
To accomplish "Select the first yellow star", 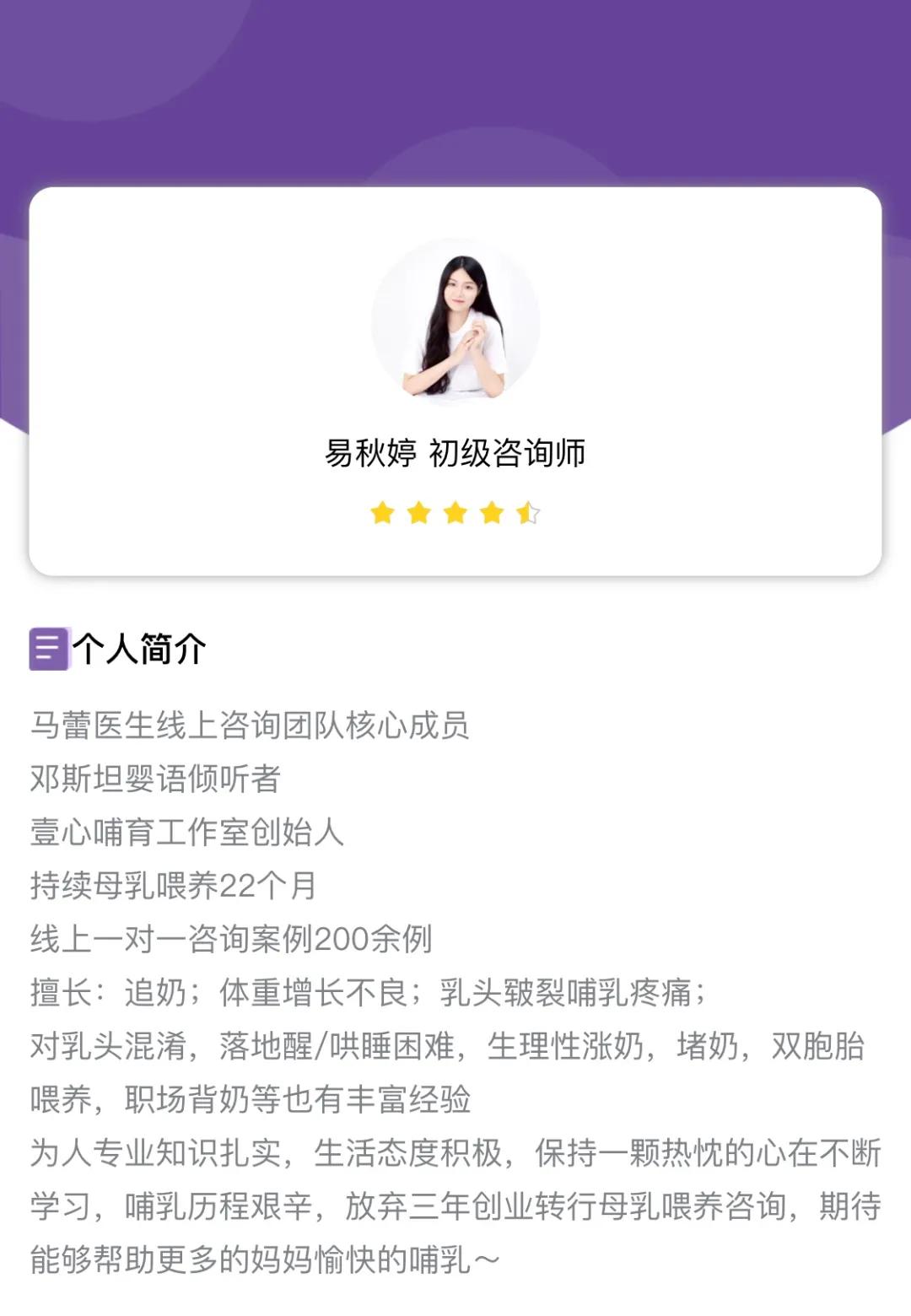I will pos(380,513).
